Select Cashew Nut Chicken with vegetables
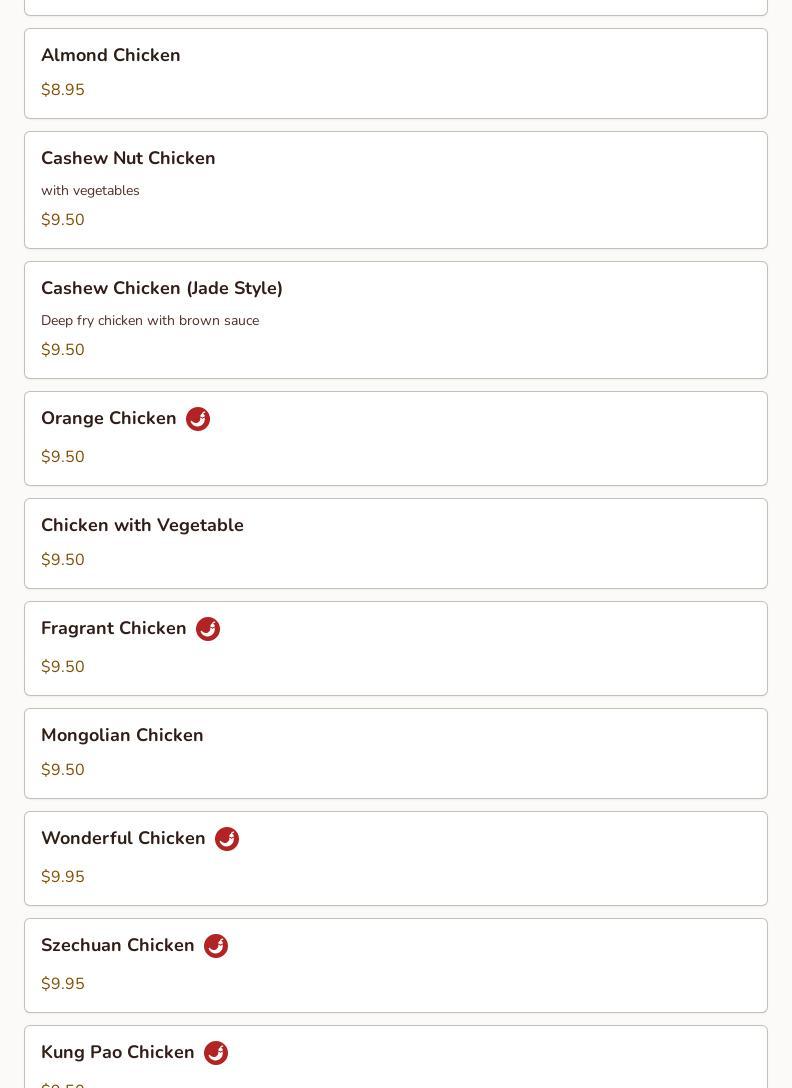Image resolution: width=792 pixels, height=1088 pixels. (x=395, y=190)
